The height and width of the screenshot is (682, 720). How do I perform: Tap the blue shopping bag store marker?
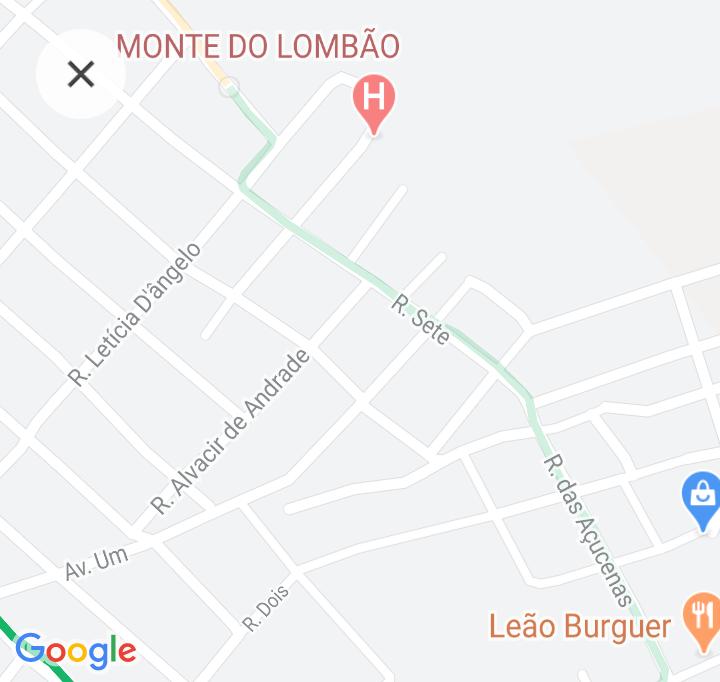(x=701, y=496)
